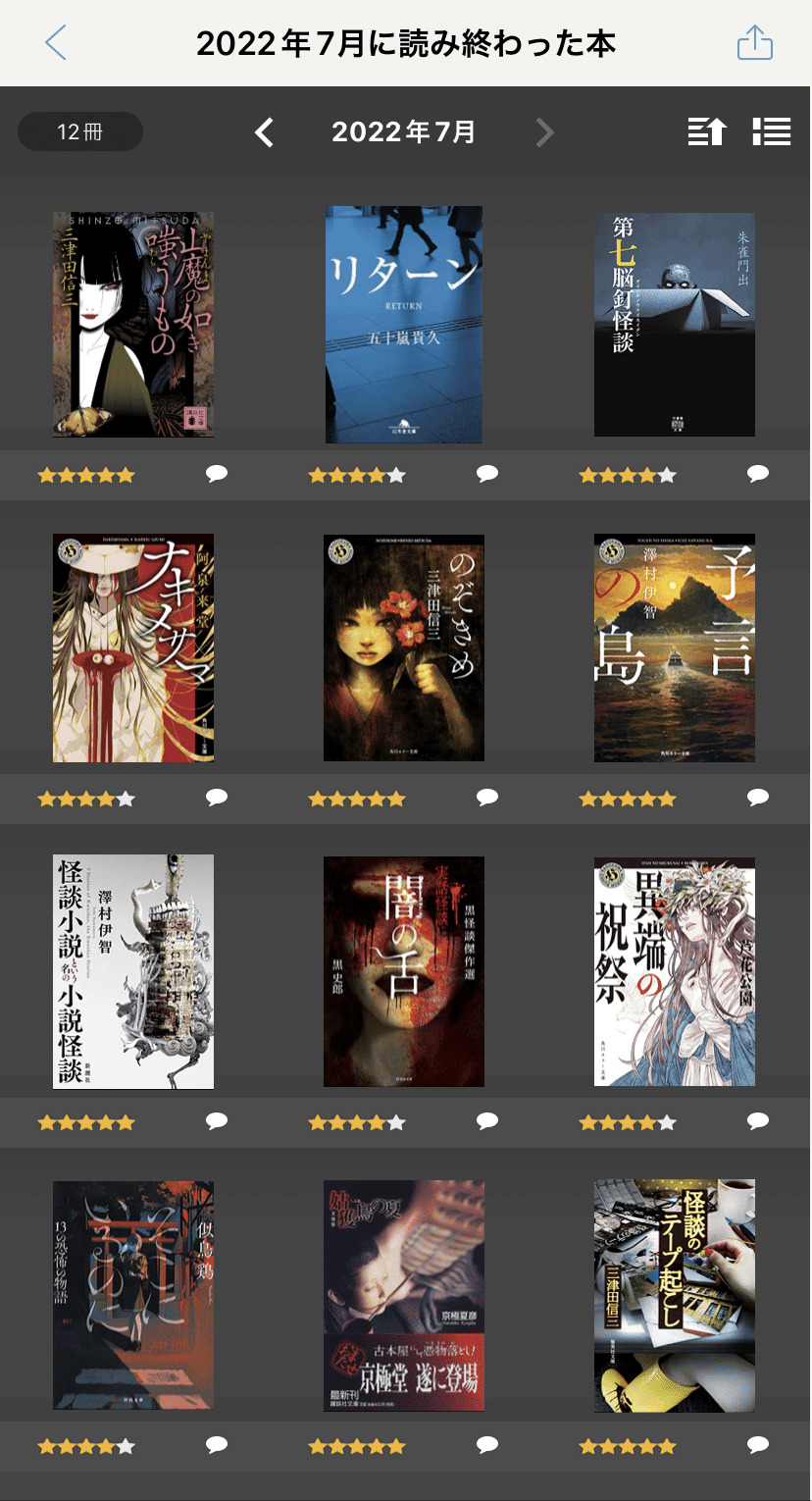This screenshot has height=1501, width=812.
Task: View the comment on 姑獲鳥の夏
Action: (487, 1445)
